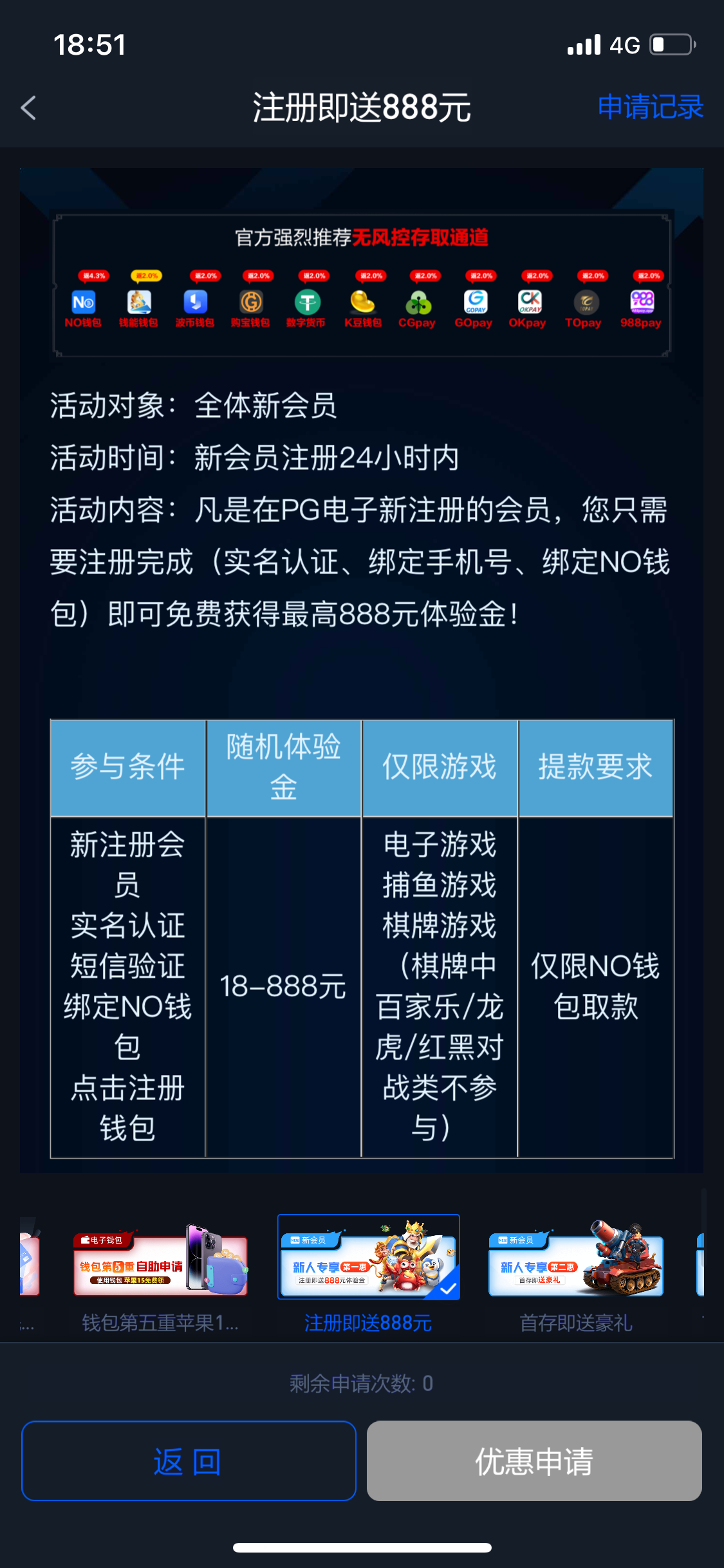Open 申请记录 application records
Viewport: 724px width, 1568px height.
[x=650, y=107]
